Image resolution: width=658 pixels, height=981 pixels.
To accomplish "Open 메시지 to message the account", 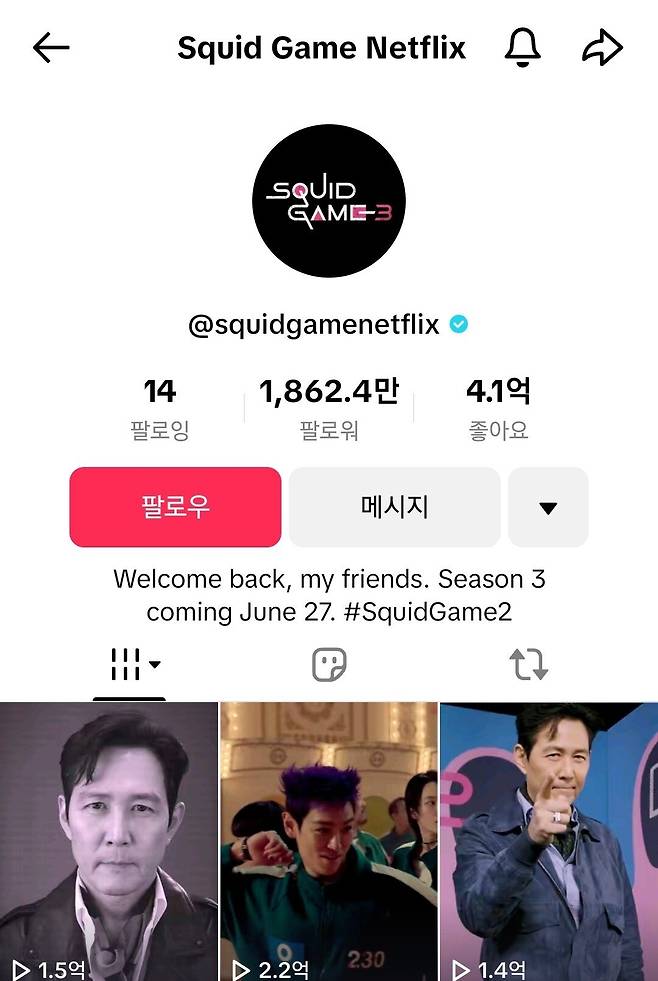I will click(x=394, y=507).
